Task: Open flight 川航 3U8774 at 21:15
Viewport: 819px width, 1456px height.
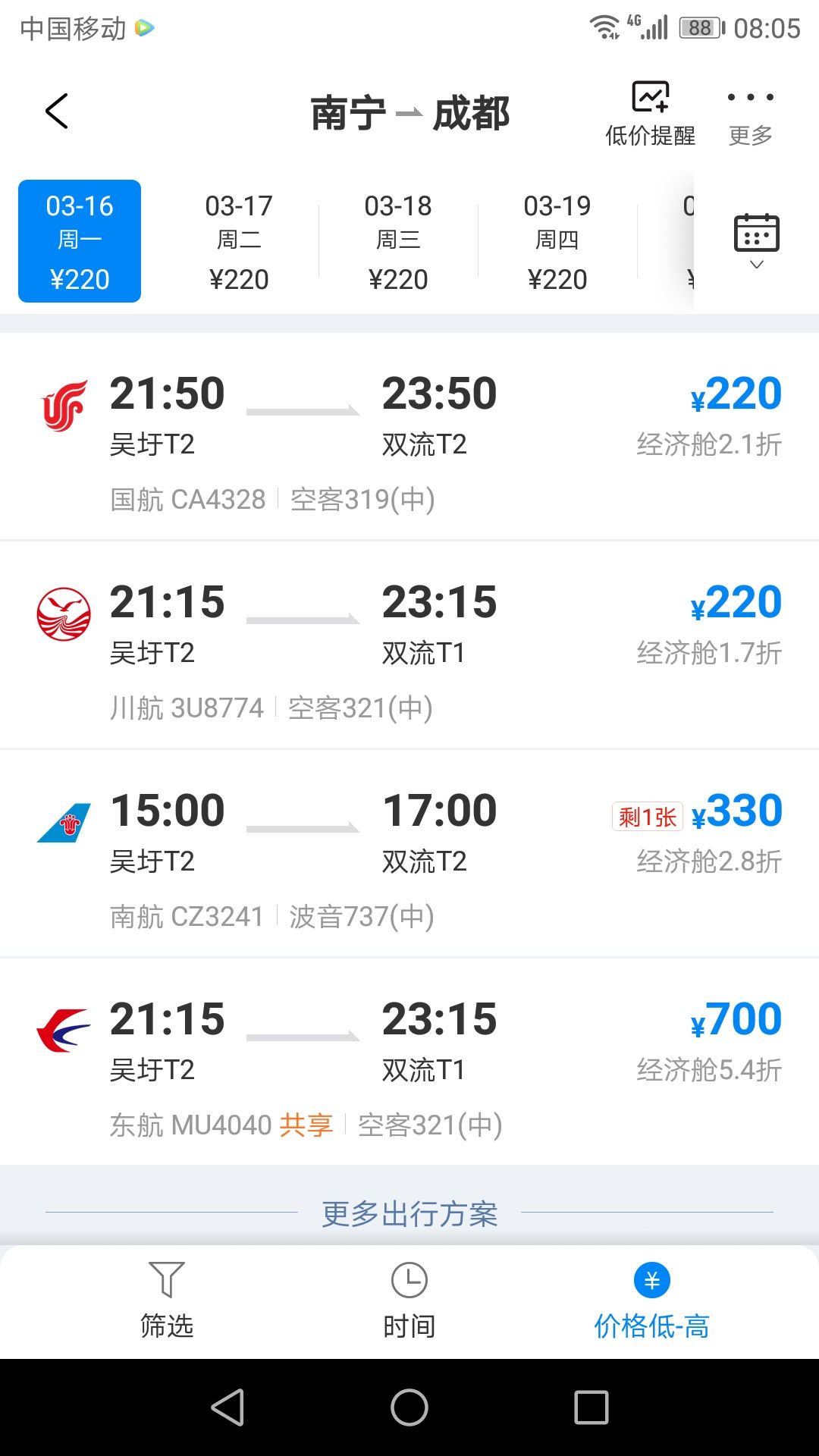Action: pos(409,645)
